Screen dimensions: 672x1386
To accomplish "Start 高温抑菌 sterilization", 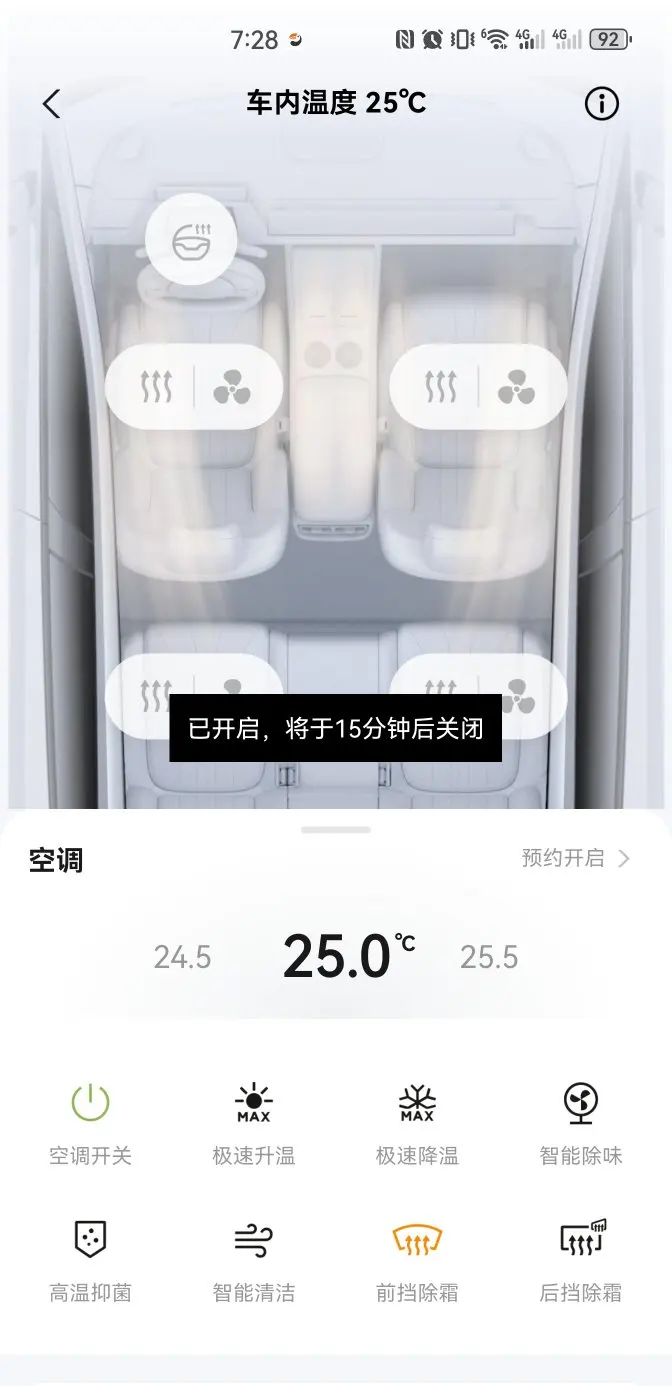I will [90, 1259].
